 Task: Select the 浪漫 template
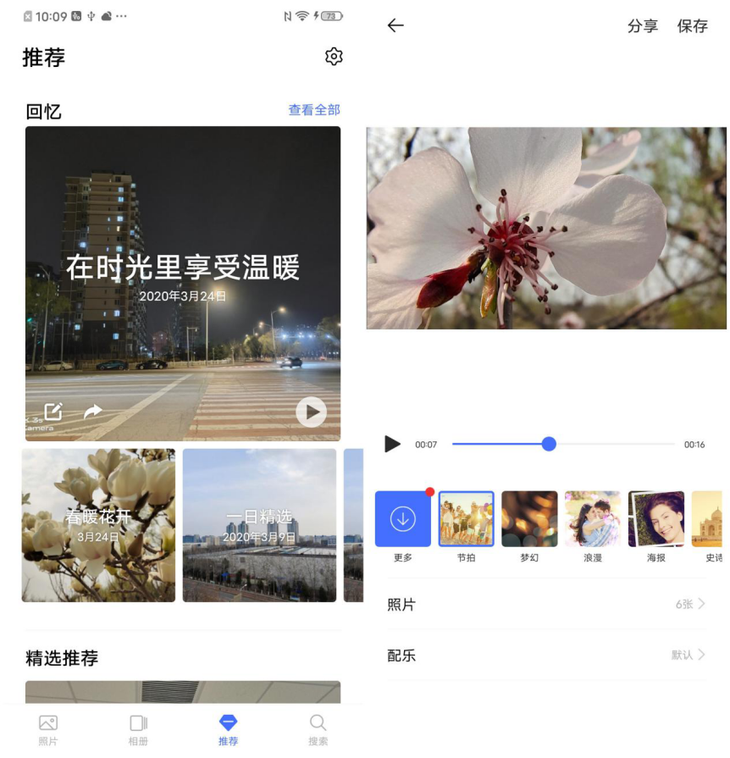(x=592, y=520)
